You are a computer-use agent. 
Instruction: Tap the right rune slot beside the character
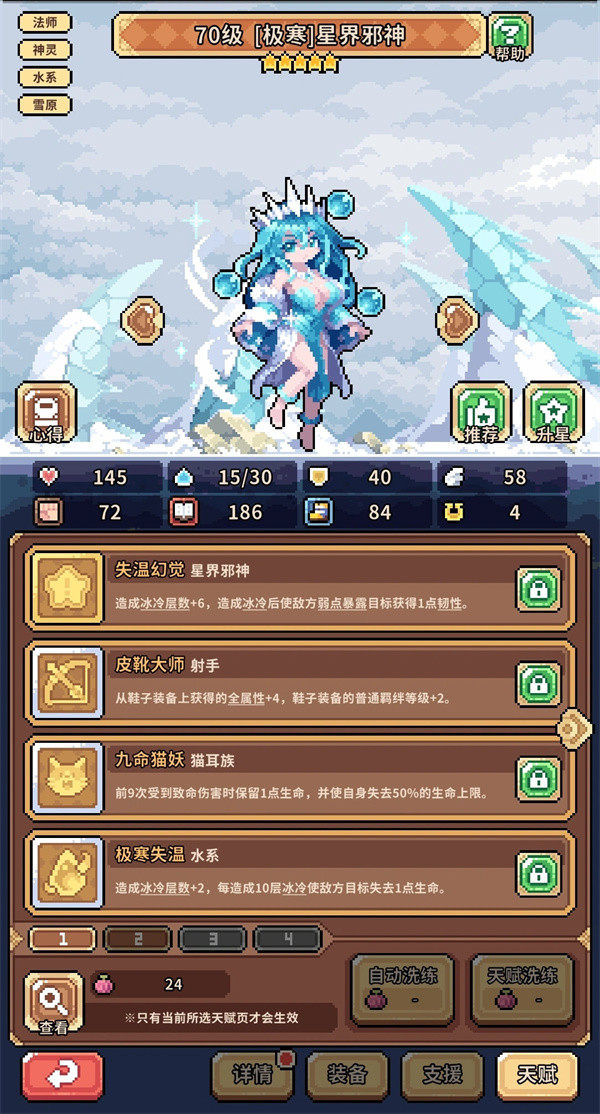pos(459,320)
